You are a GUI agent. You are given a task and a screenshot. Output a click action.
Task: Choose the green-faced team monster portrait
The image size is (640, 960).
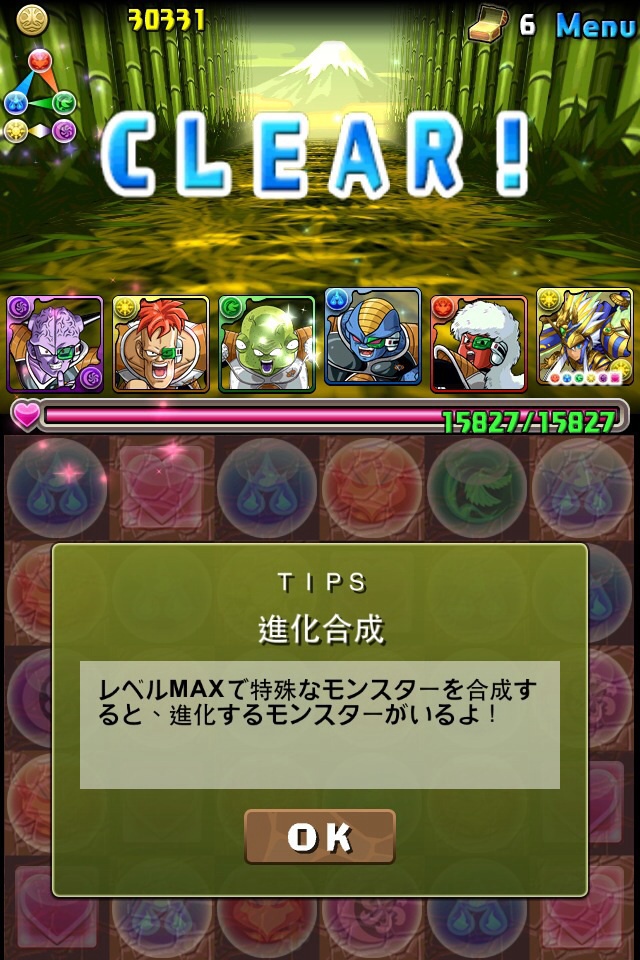coord(267,344)
